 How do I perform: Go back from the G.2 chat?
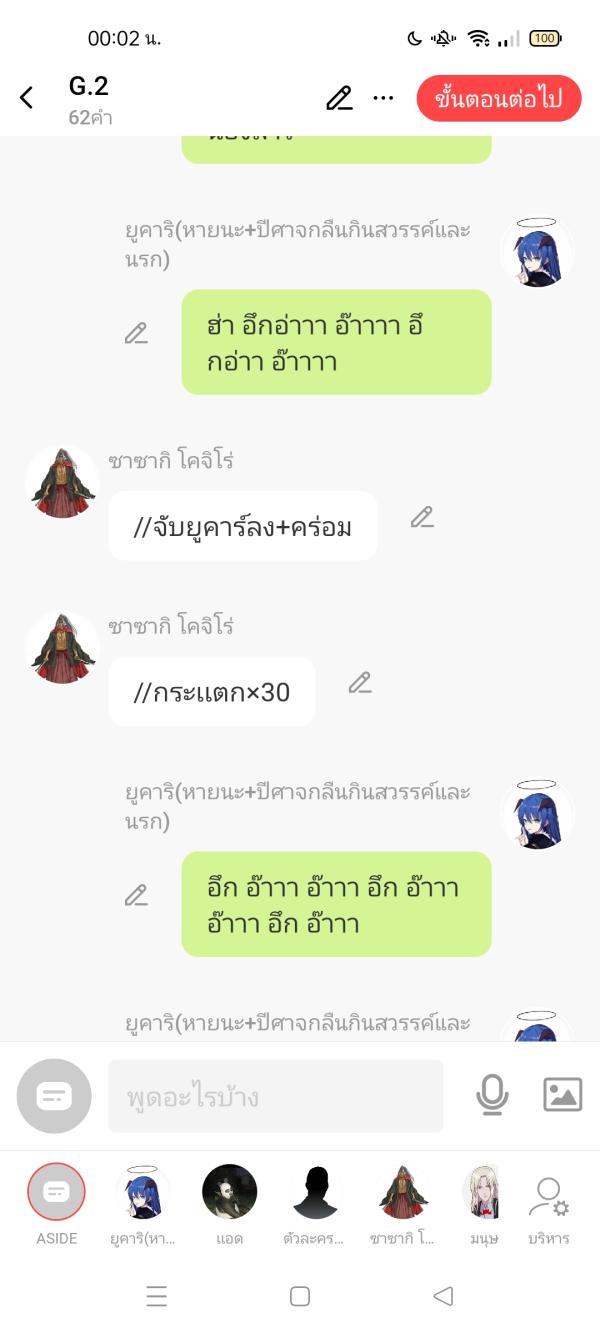(27, 98)
